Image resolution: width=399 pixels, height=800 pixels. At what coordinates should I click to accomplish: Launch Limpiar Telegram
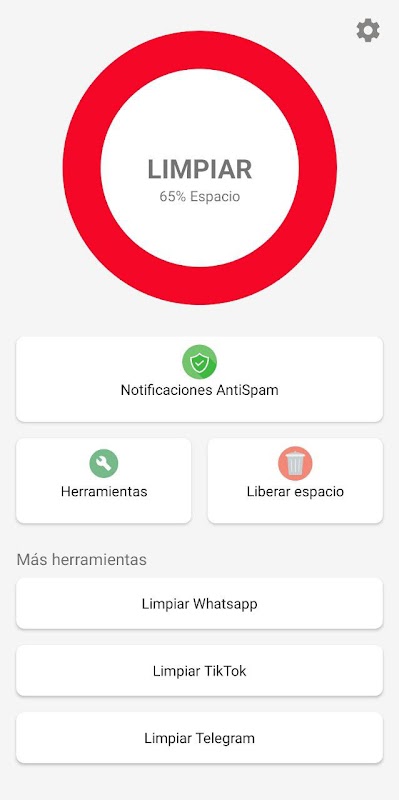tap(200, 738)
